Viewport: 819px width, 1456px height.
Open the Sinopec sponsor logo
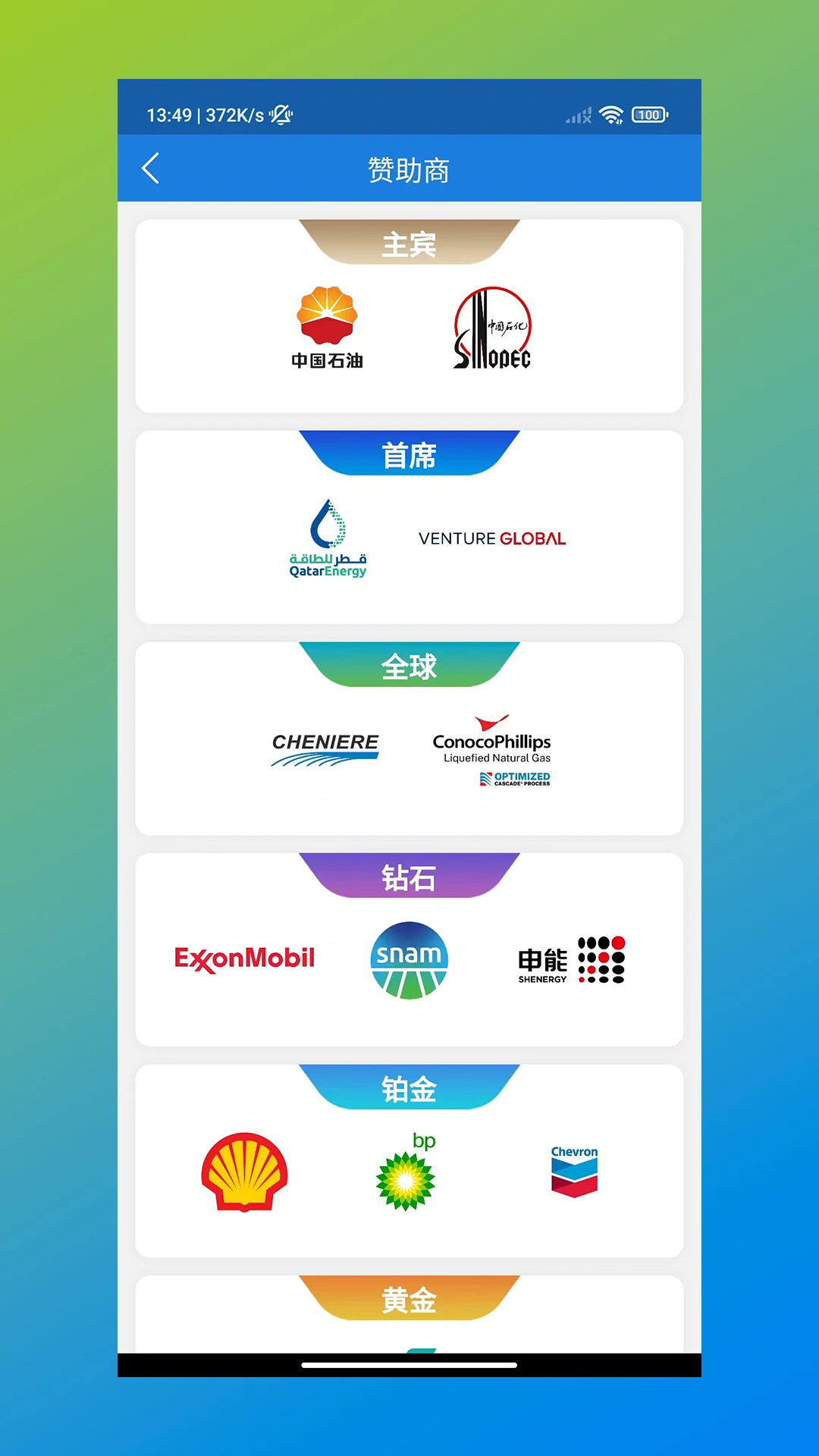[x=491, y=326]
